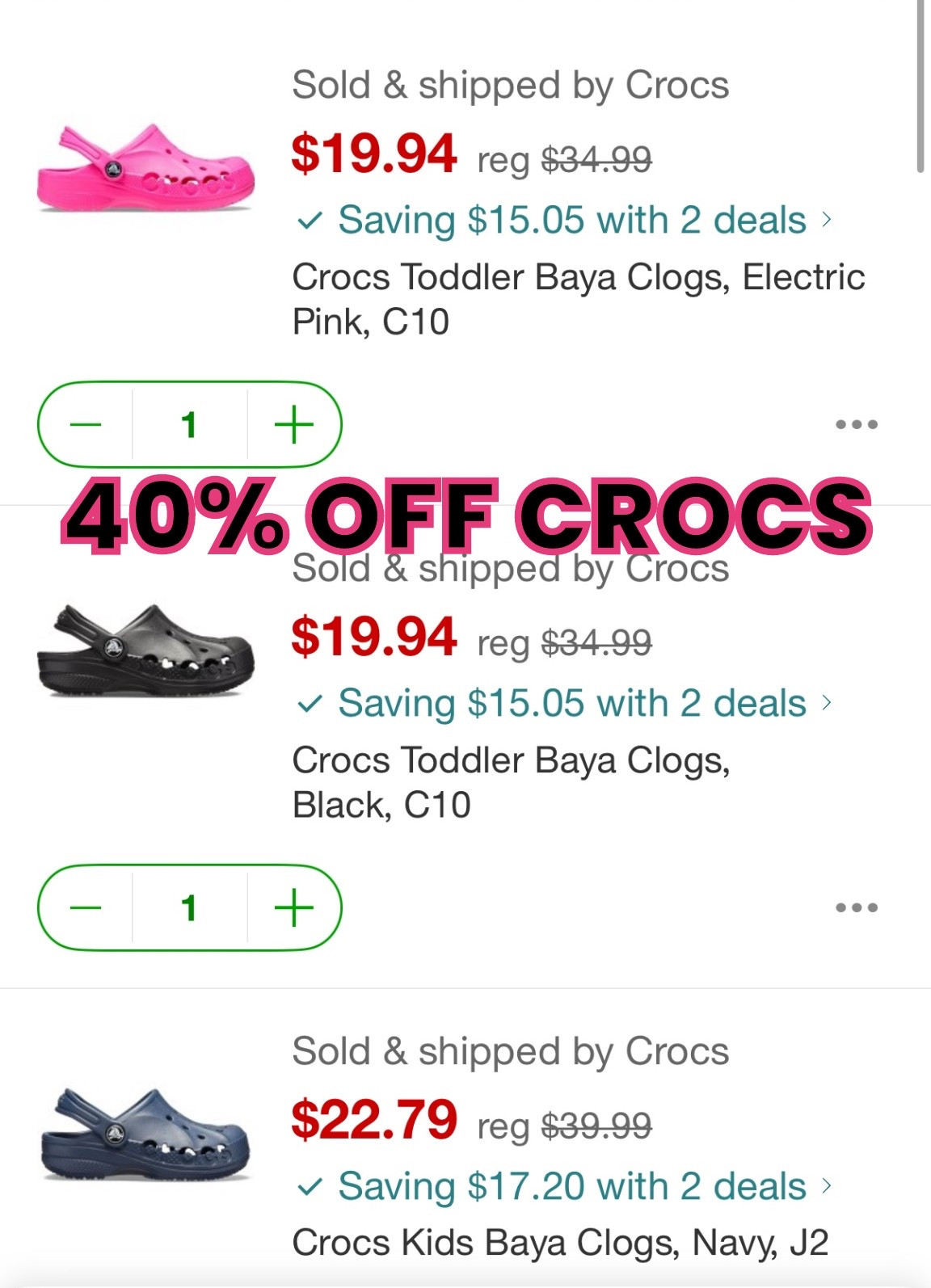Image resolution: width=931 pixels, height=1288 pixels.
Task: Increase quantity of the Black Baya clogs
Action: (x=293, y=907)
